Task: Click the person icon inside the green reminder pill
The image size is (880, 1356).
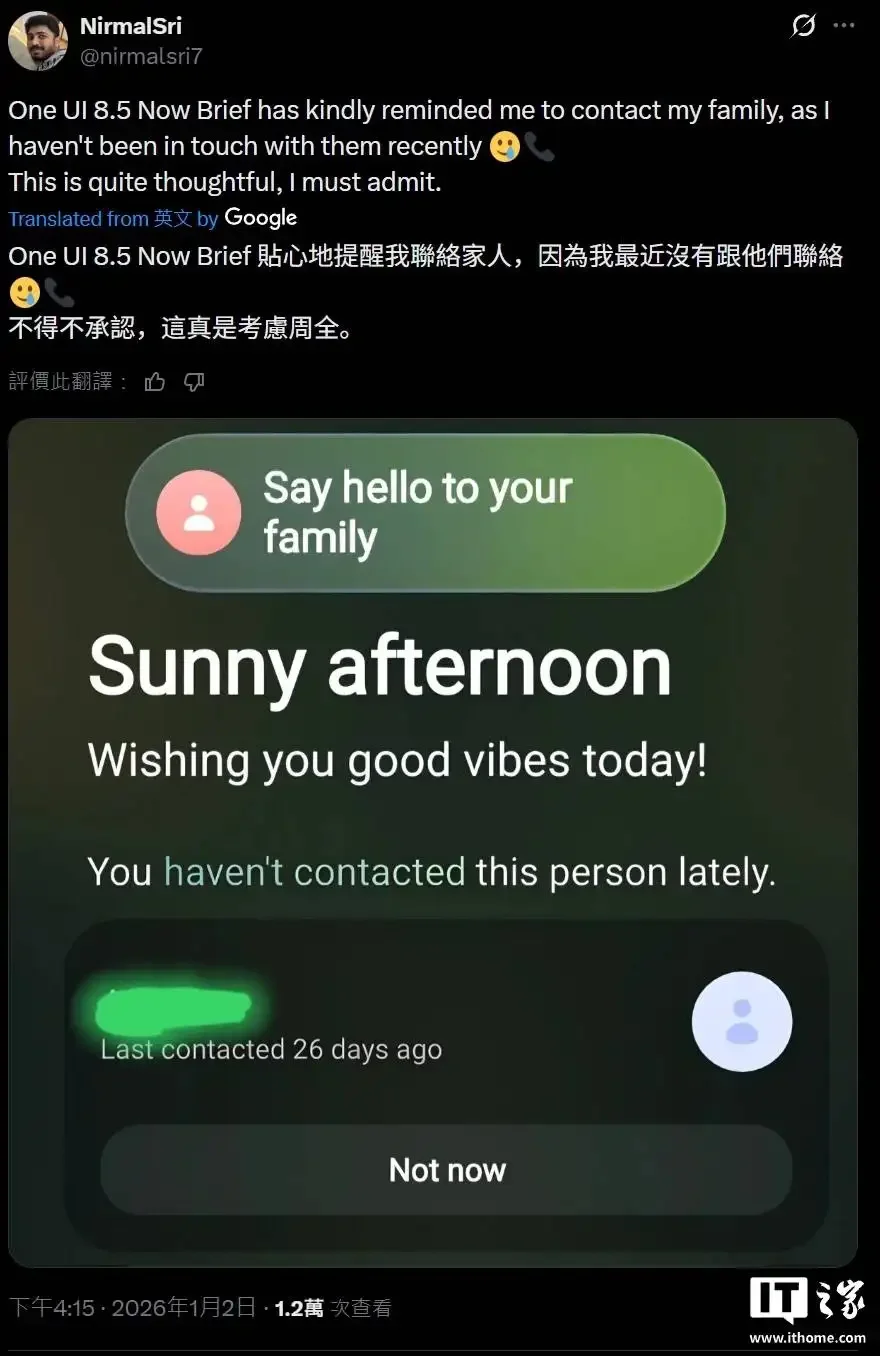Action: click(x=195, y=513)
